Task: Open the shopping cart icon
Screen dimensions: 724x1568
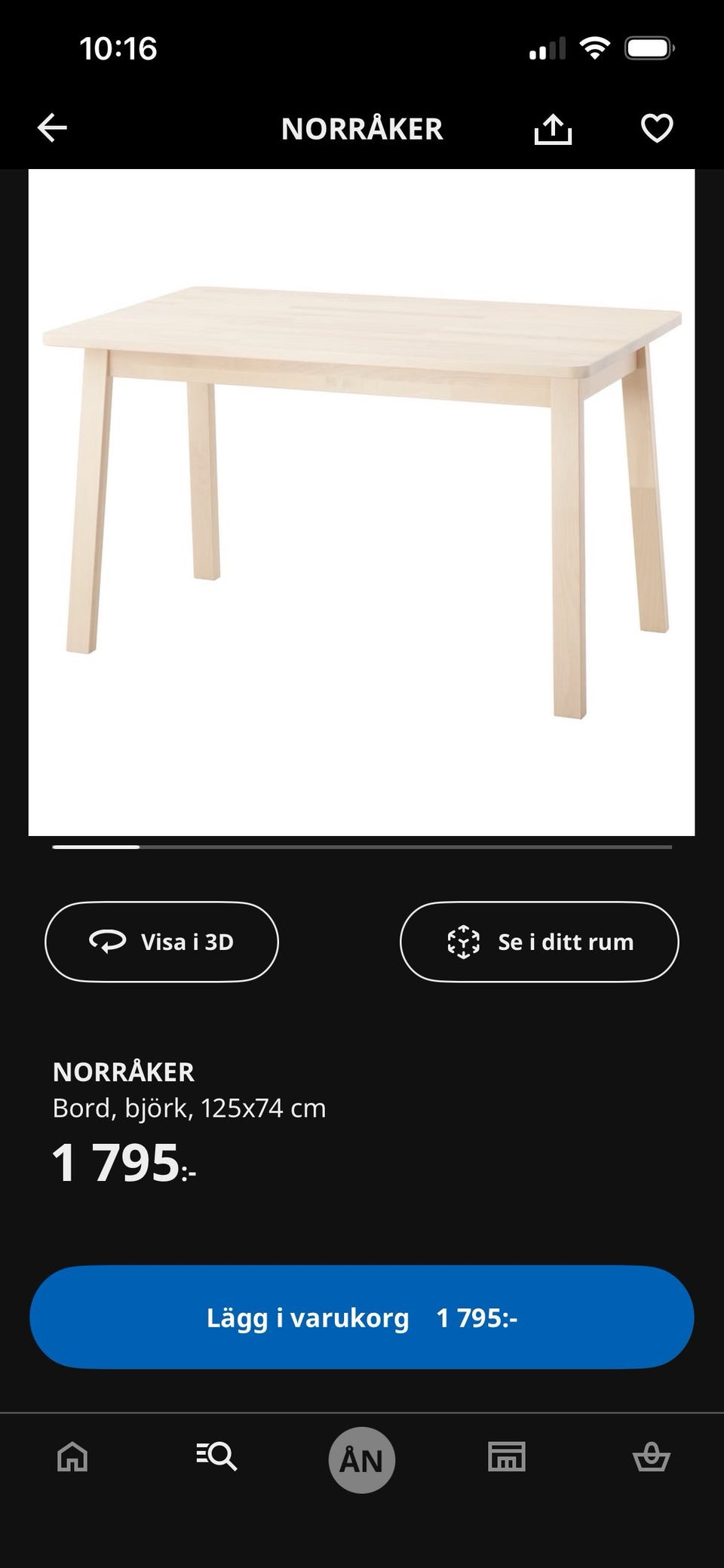Action: [x=653, y=1458]
